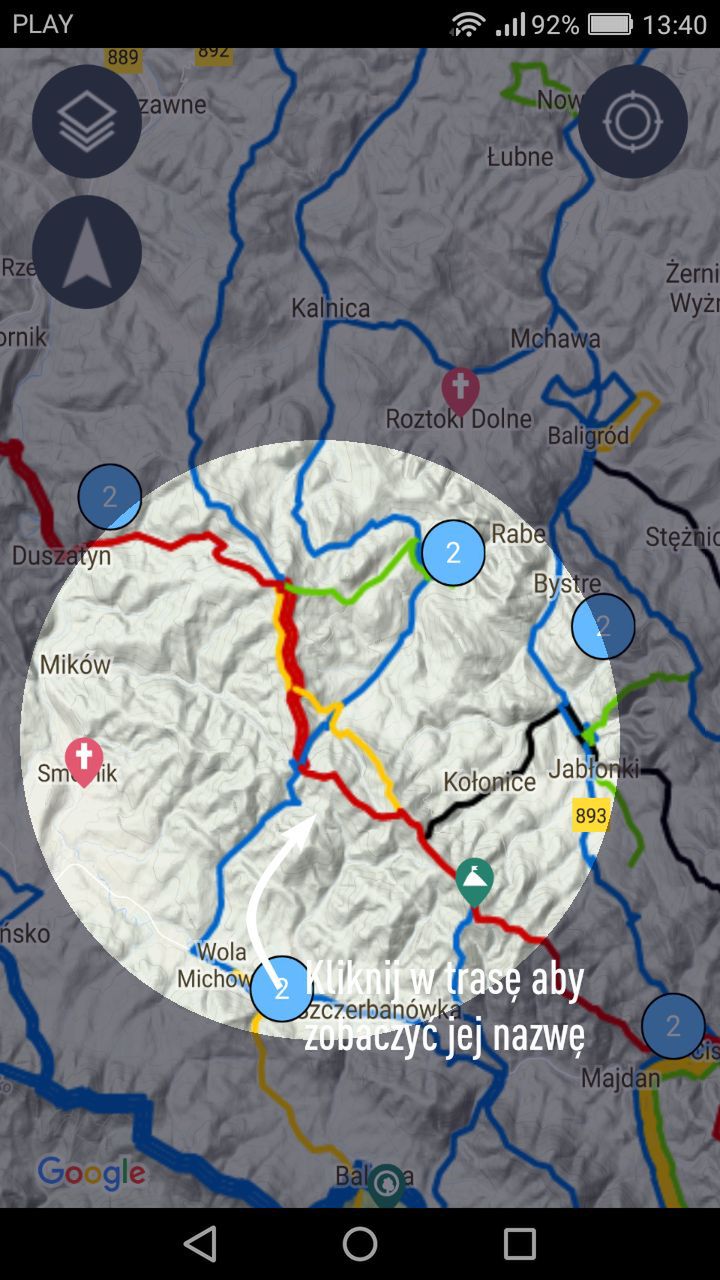
Task: Tap the cluster marker near Duszatyn
Action: 110,496
